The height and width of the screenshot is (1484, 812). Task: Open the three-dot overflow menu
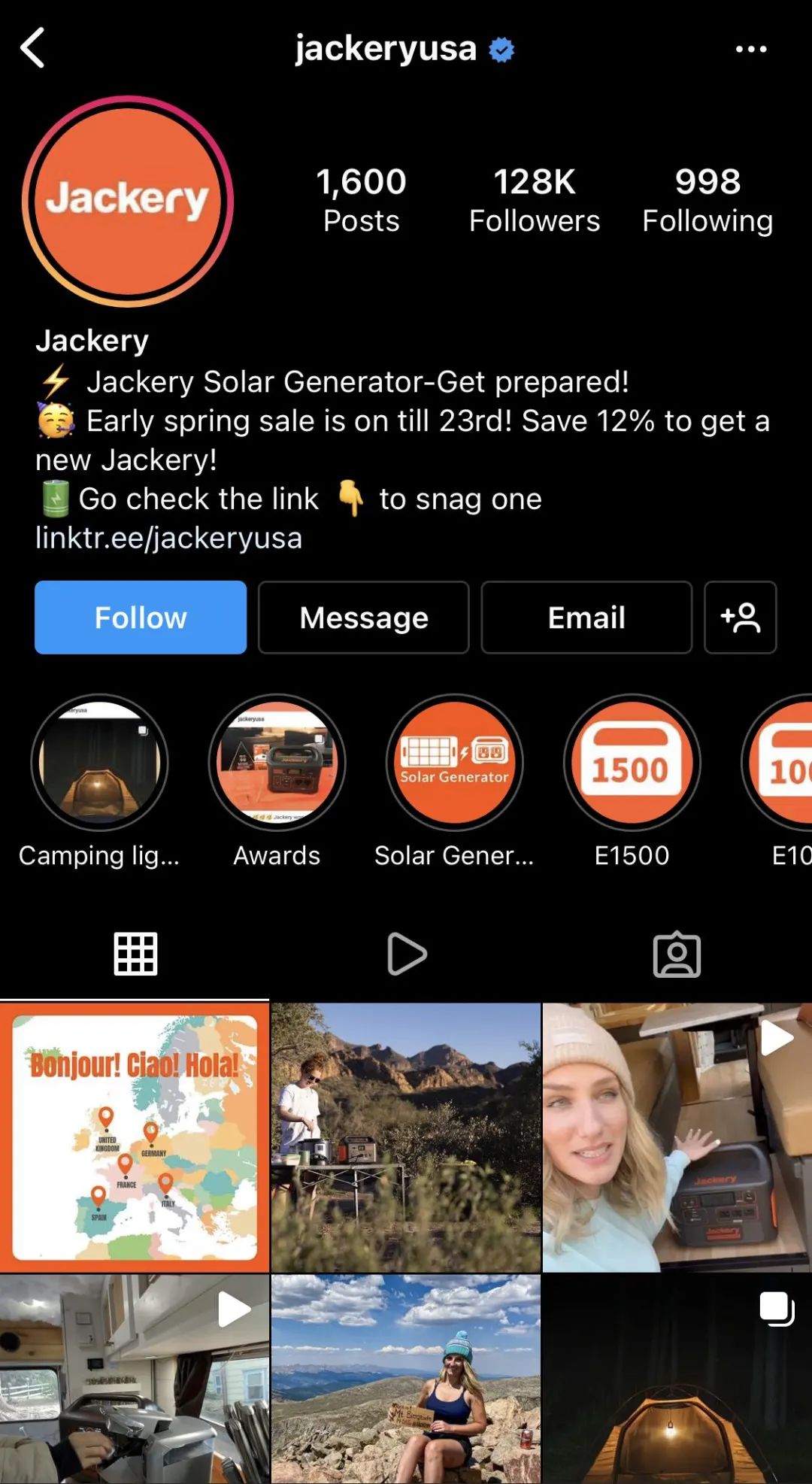pyautogui.click(x=750, y=50)
